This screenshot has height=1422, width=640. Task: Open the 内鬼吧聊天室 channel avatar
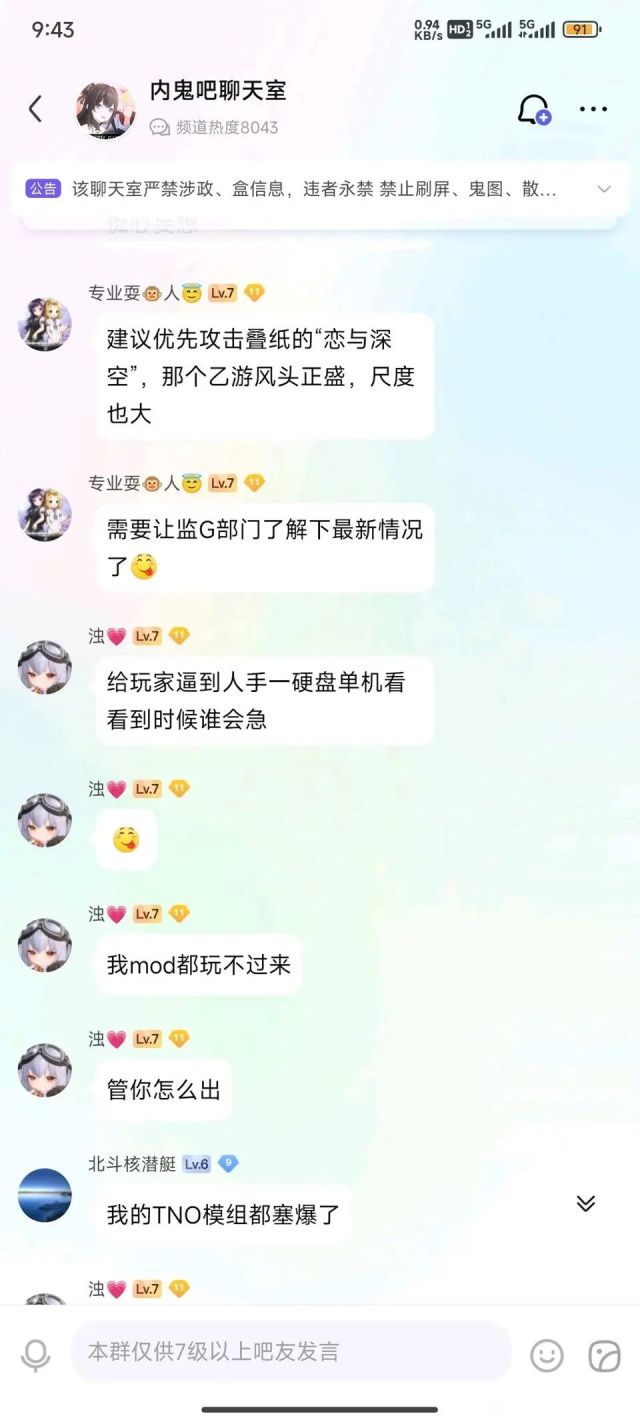[x=105, y=109]
